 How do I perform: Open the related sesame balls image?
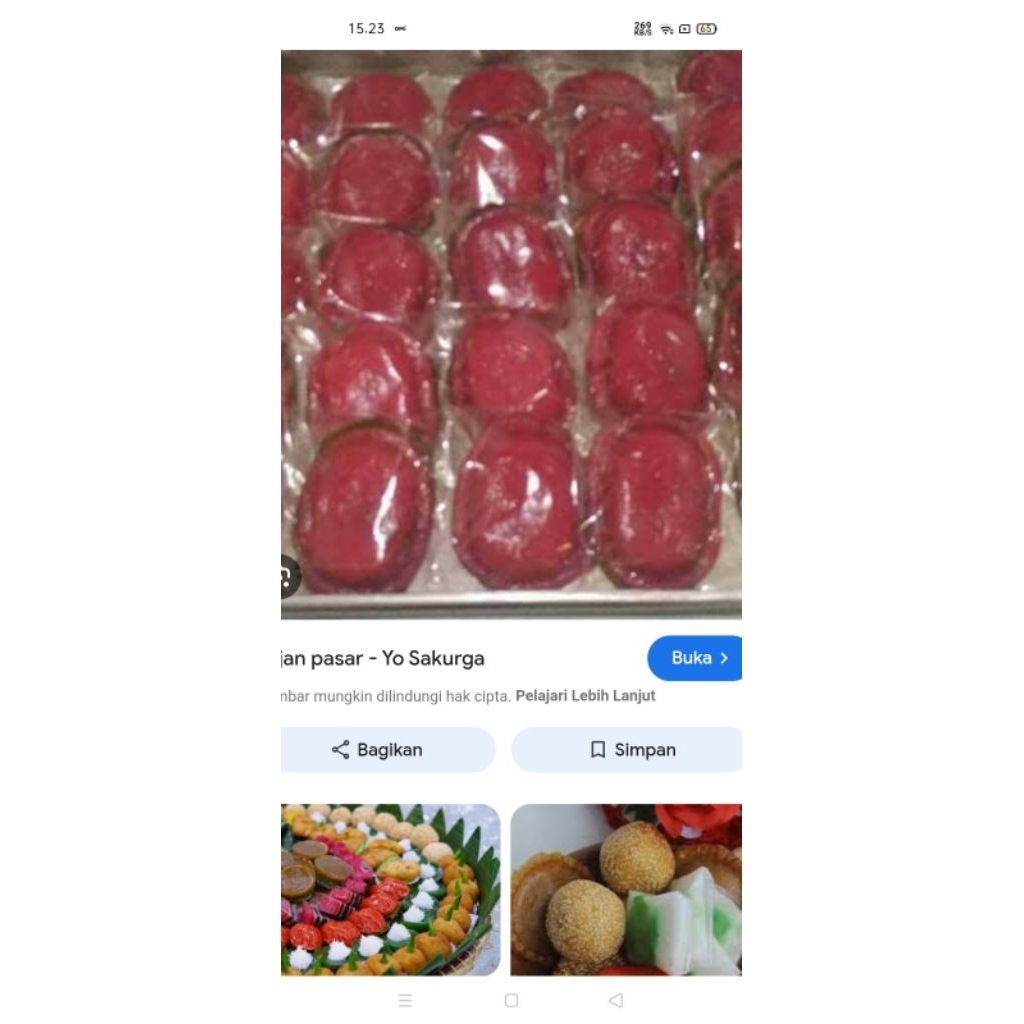coord(626,889)
